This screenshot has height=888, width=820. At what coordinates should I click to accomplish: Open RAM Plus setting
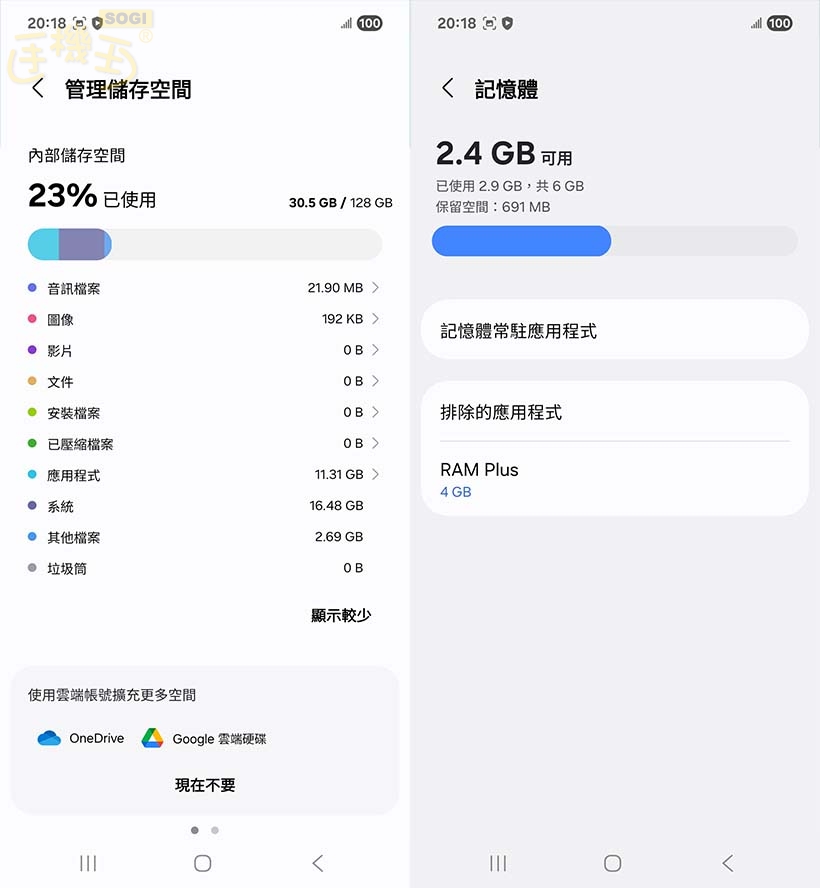point(614,479)
